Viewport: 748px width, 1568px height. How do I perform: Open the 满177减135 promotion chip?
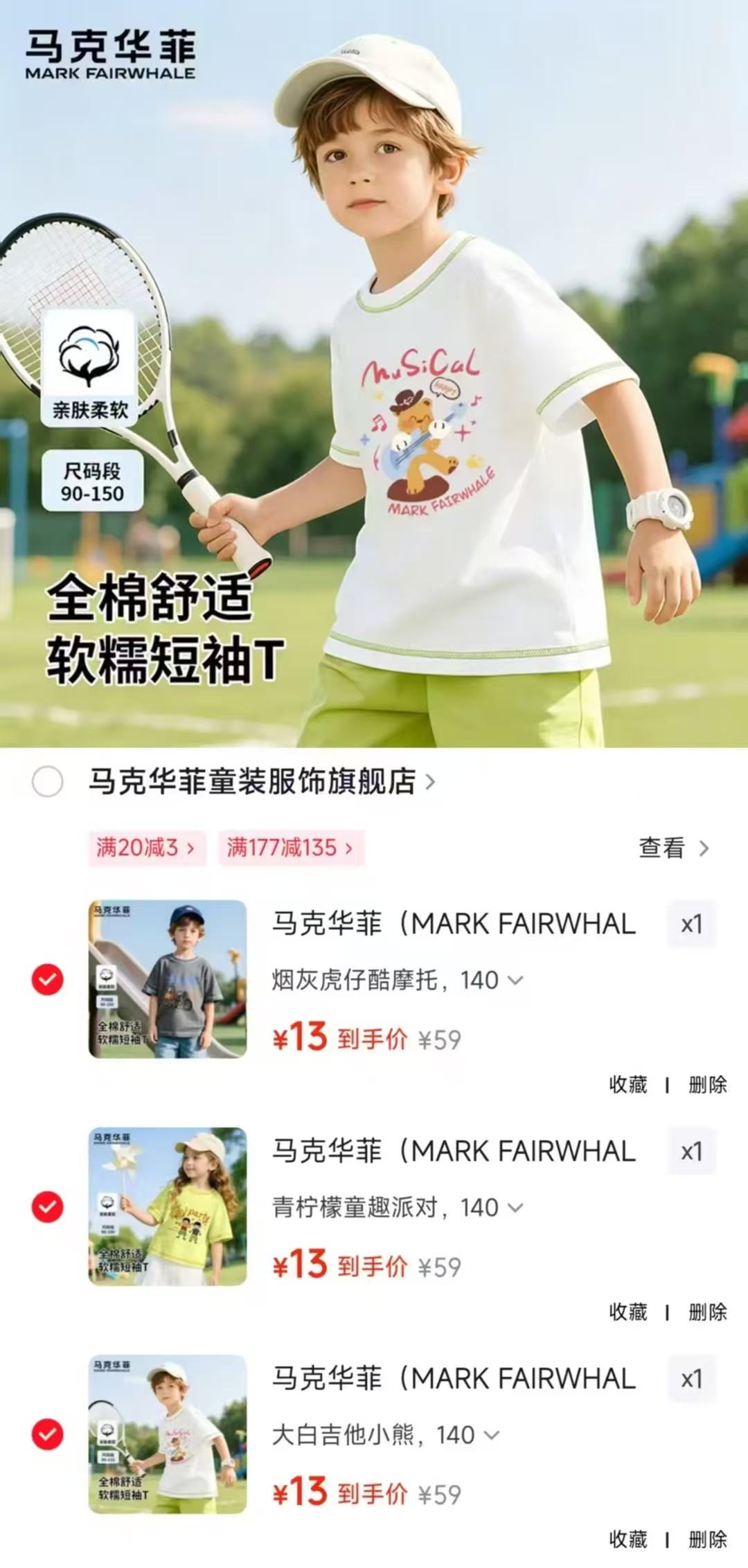click(292, 848)
